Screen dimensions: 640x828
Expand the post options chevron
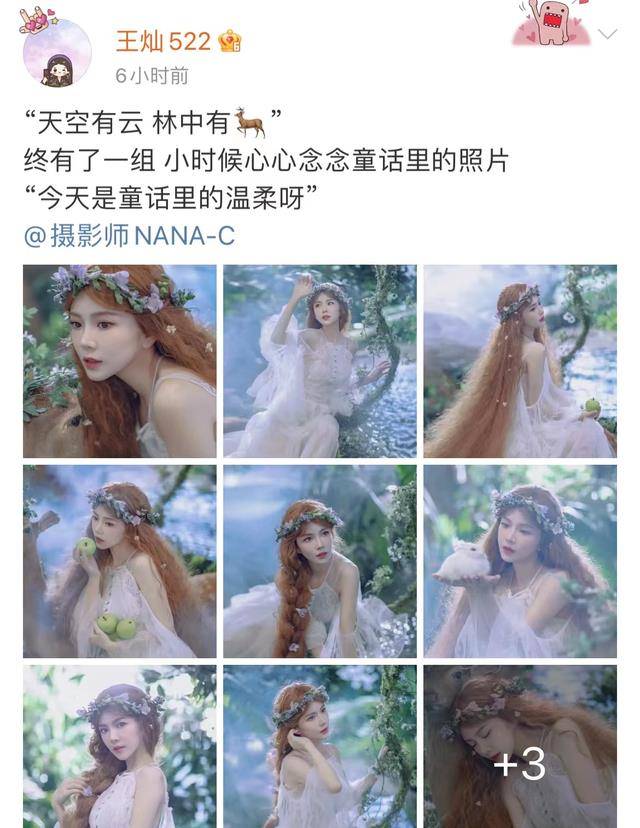click(x=607, y=35)
